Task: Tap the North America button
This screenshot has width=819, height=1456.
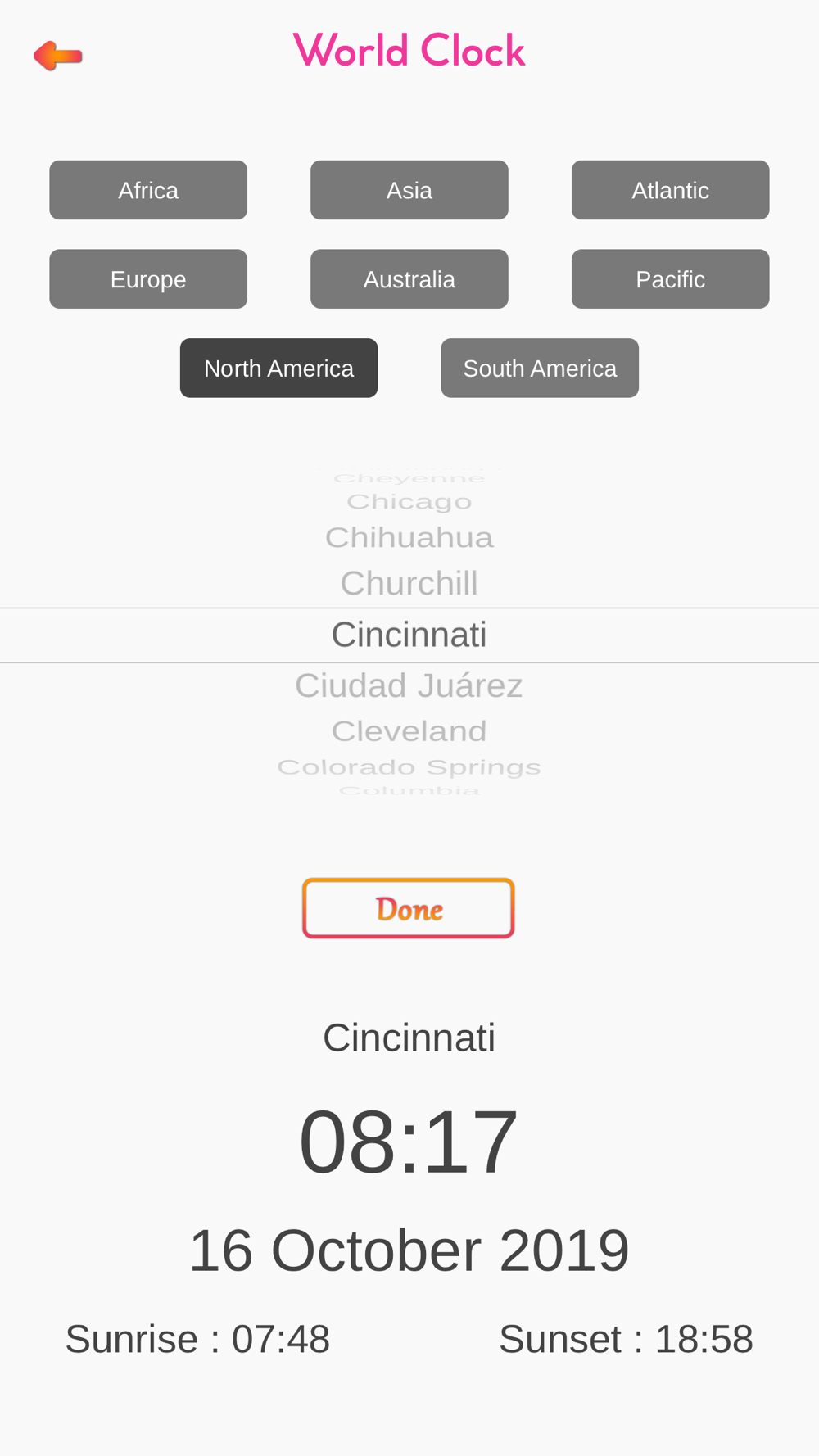Action: [x=279, y=369]
